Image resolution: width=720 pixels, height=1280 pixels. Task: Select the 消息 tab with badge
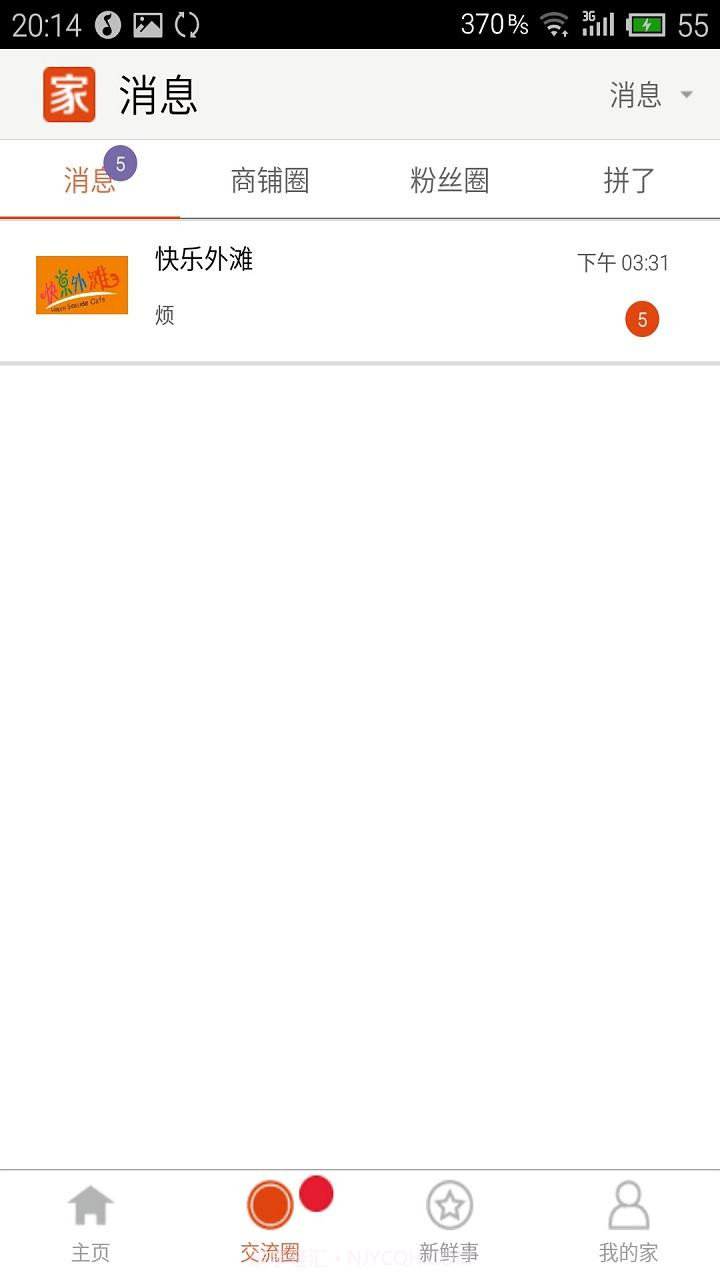[90, 181]
